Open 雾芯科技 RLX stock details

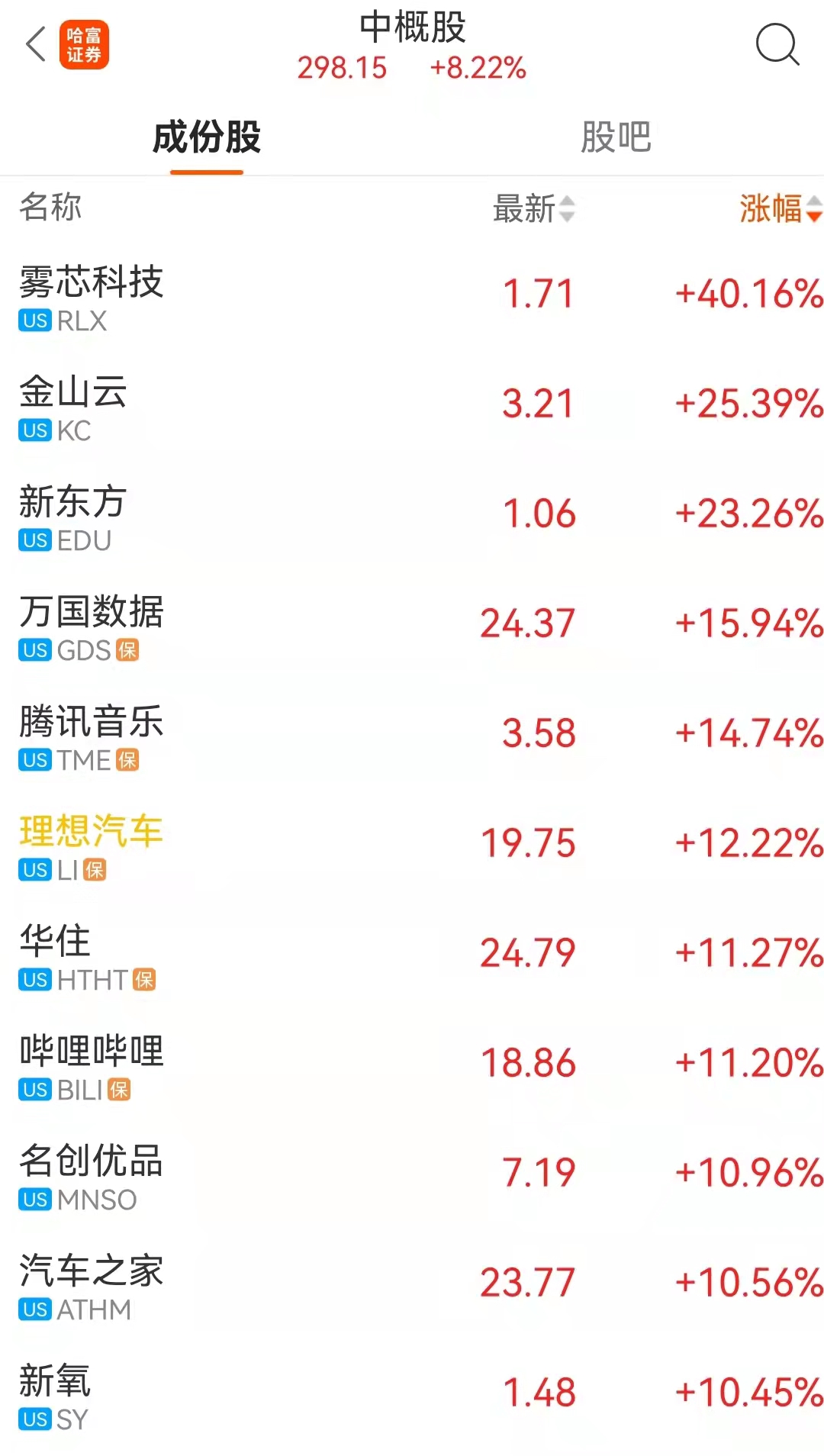[412, 296]
